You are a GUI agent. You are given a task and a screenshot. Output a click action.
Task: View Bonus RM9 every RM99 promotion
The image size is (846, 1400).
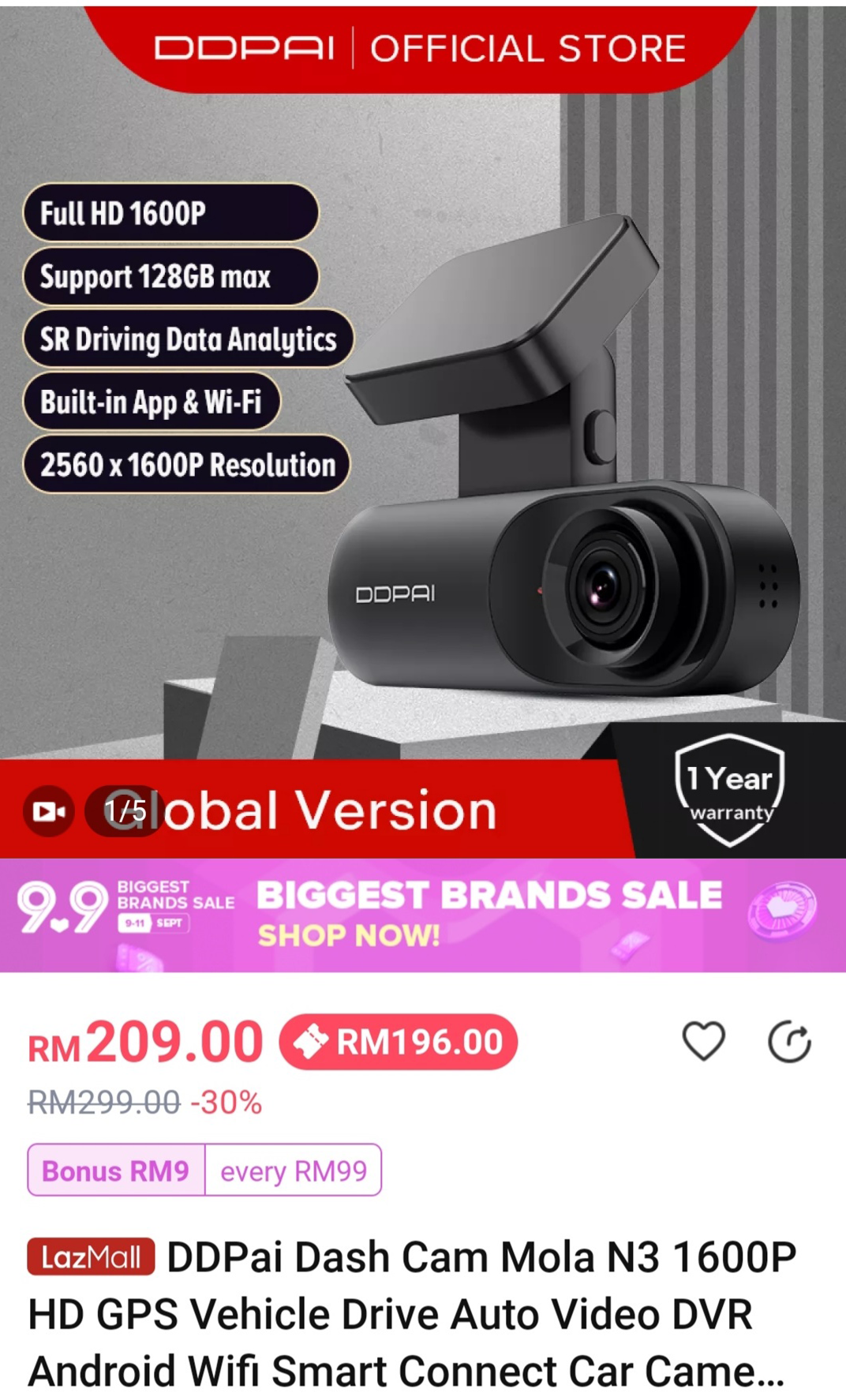pyautogui.click(x=204, y=1170)
